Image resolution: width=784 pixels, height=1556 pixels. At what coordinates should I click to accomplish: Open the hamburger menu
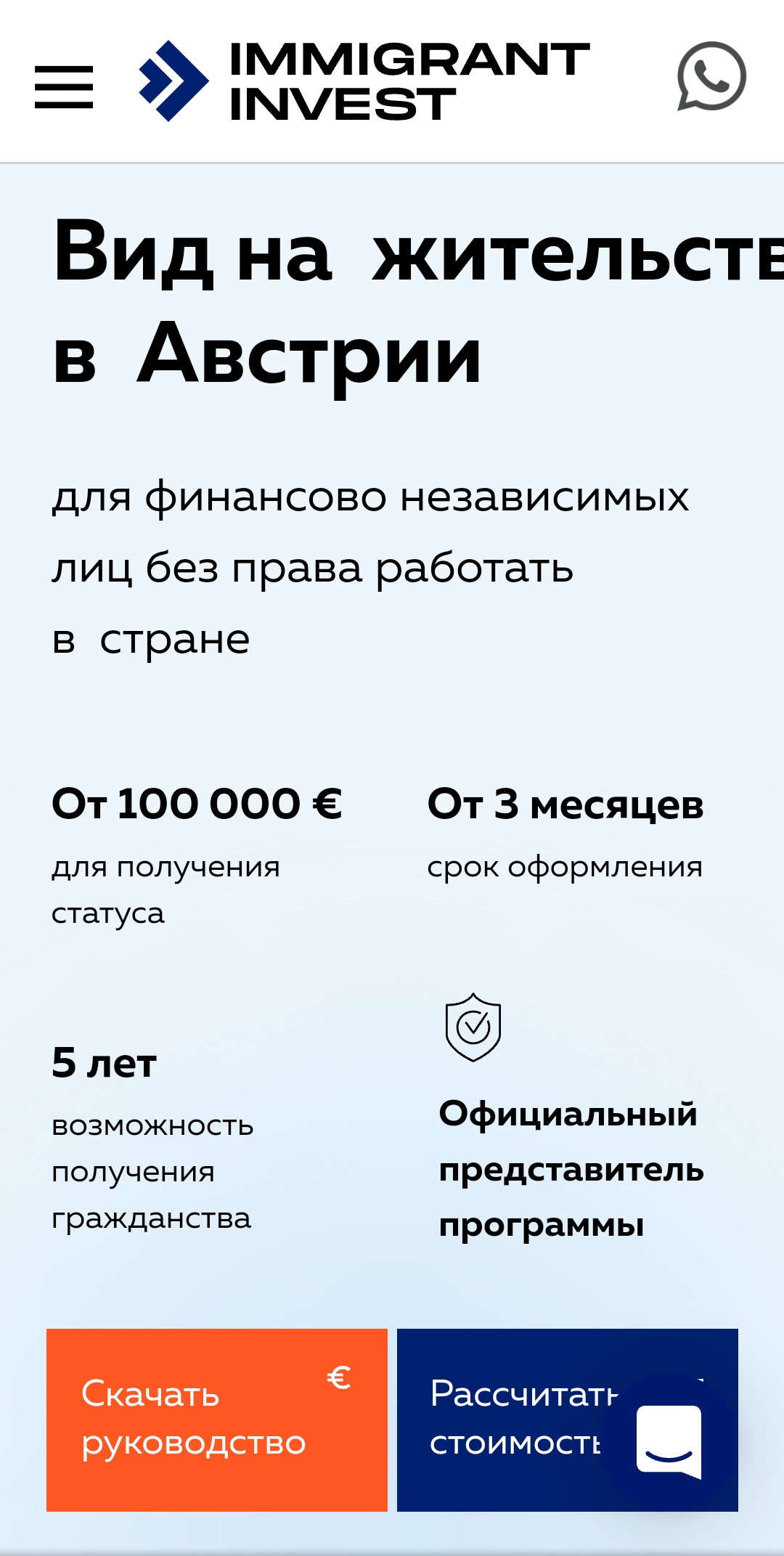64,87
